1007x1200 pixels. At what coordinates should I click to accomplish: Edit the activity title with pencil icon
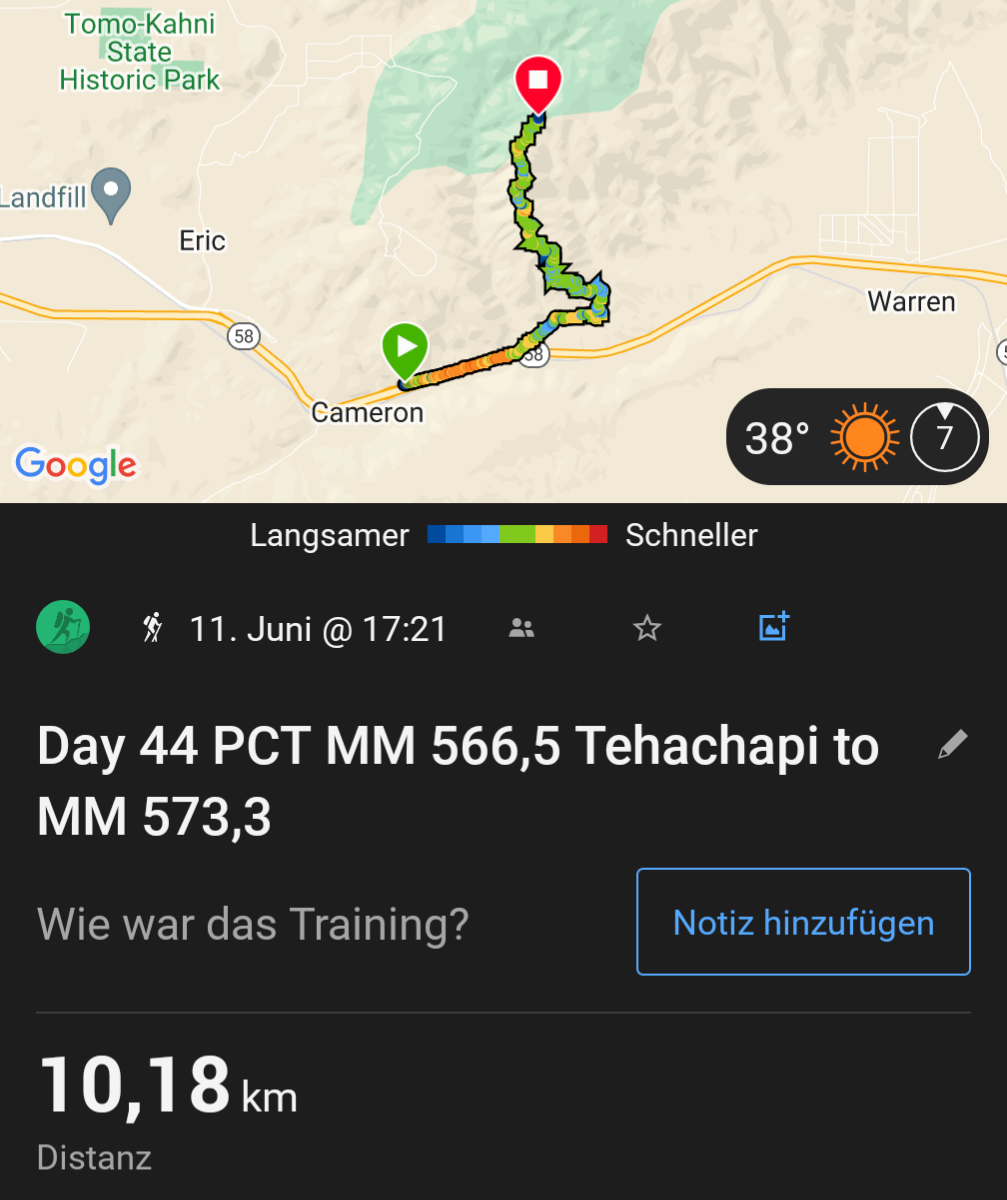953,744
